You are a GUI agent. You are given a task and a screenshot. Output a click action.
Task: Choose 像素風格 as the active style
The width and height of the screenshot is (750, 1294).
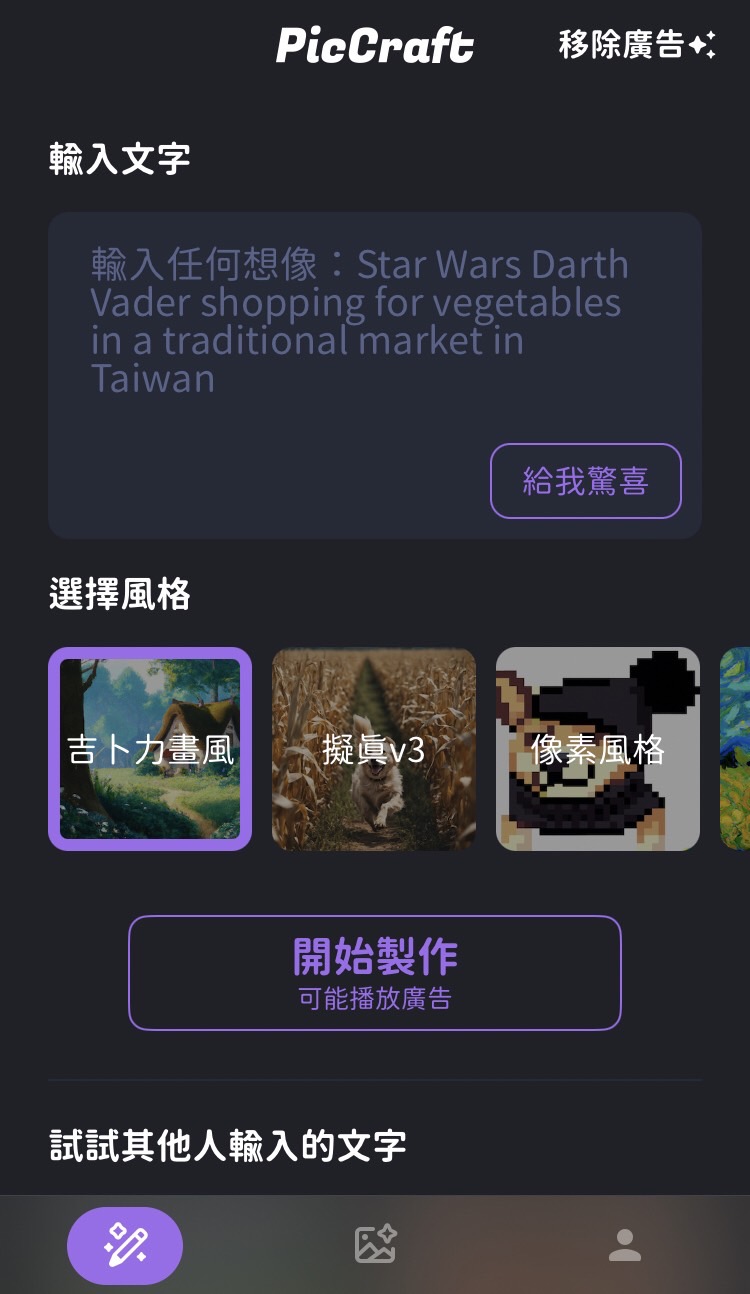coord(597,748)
